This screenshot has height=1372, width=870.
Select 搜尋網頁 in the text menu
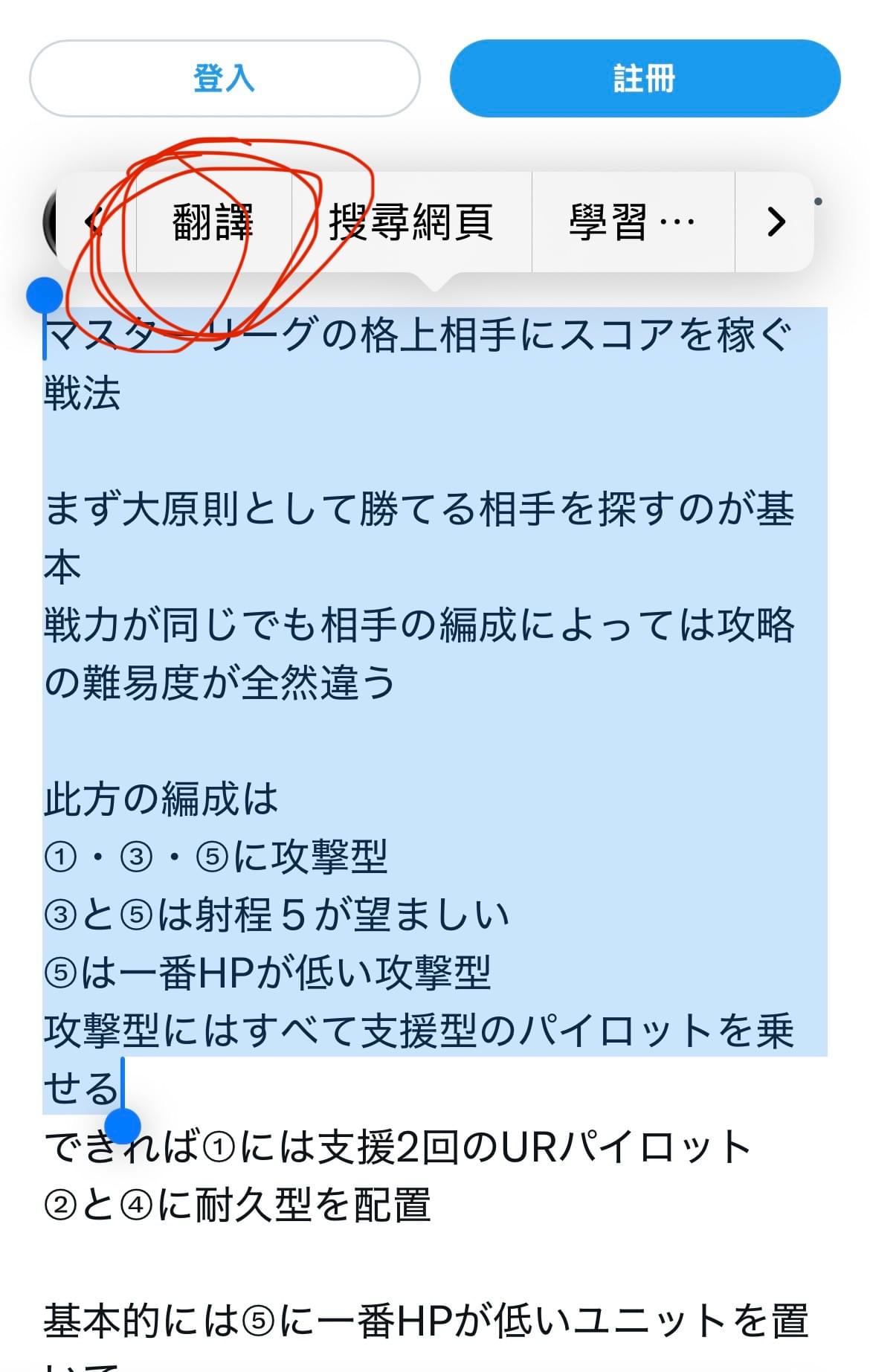pos(411,222)
